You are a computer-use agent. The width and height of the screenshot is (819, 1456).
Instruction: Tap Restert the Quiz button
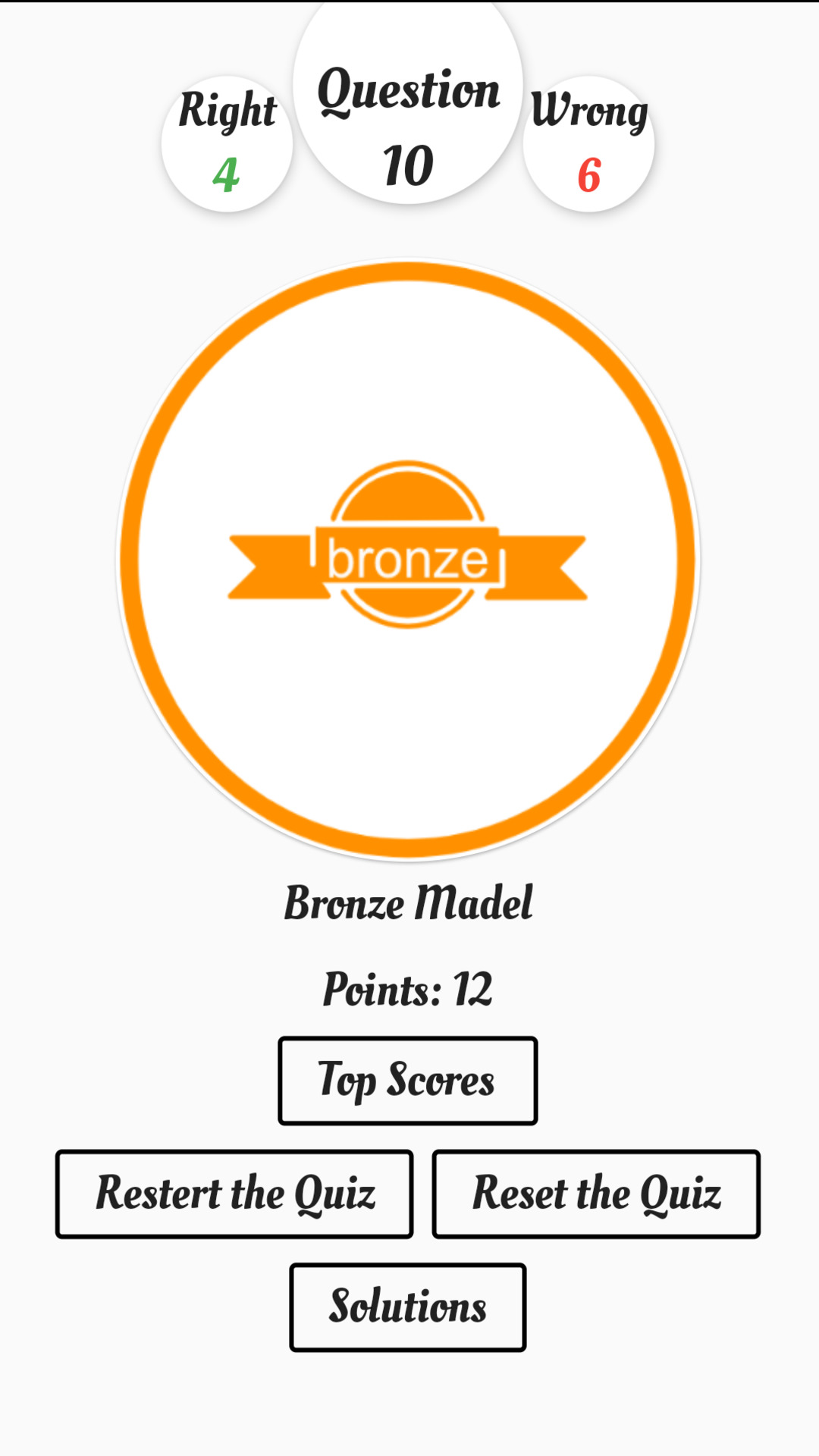coord(234,1194)
